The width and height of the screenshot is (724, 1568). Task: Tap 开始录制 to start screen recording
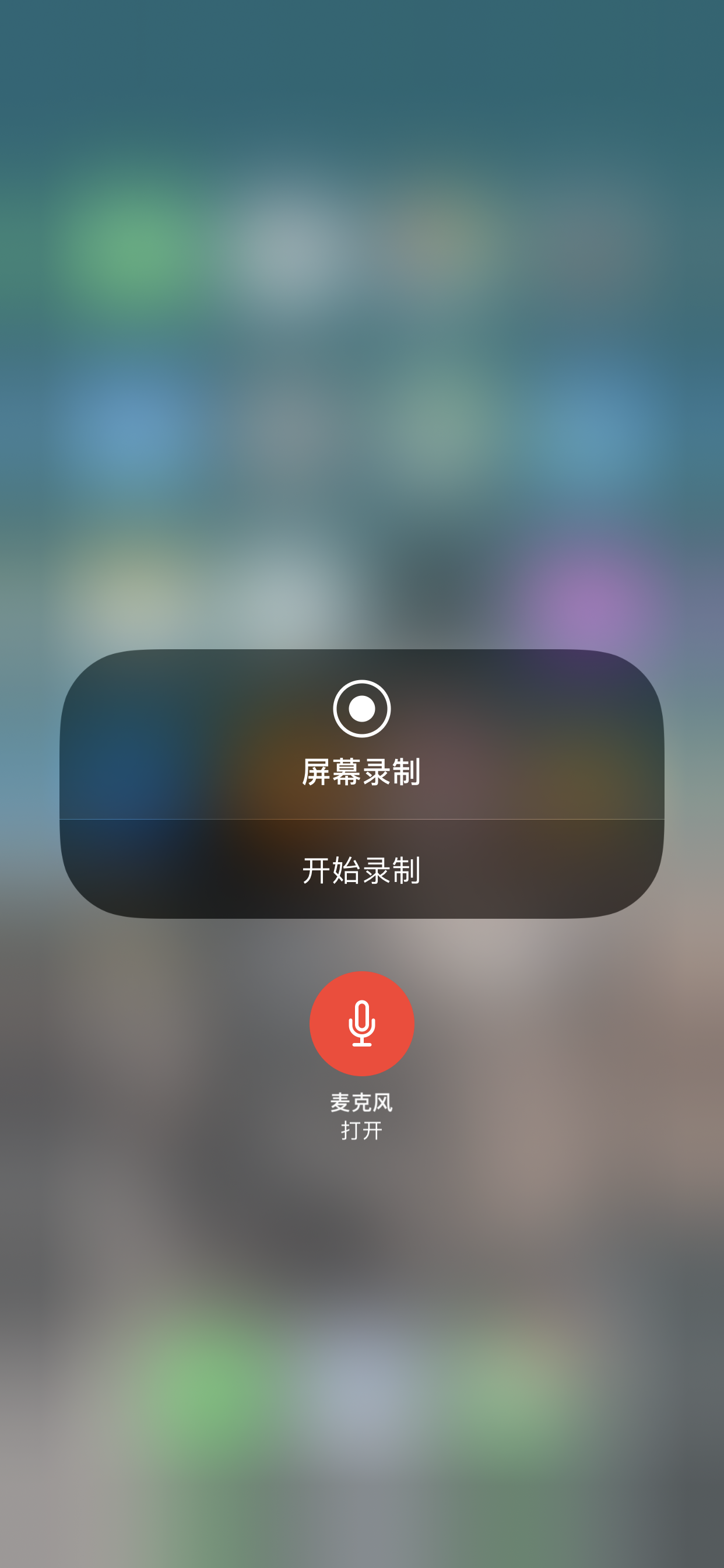click(x=361, y=869)
